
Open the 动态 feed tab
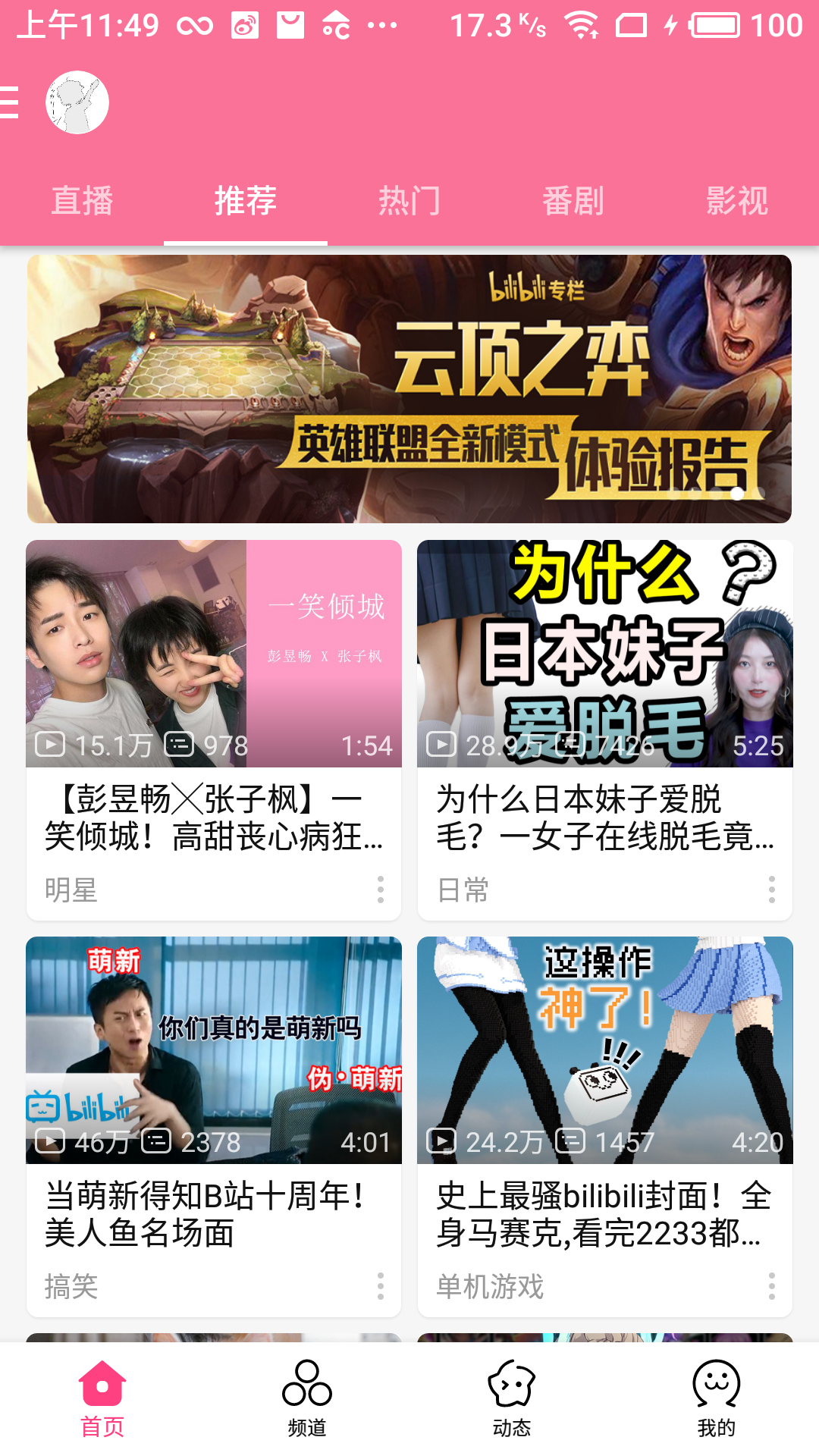[x=512, y=1399]
